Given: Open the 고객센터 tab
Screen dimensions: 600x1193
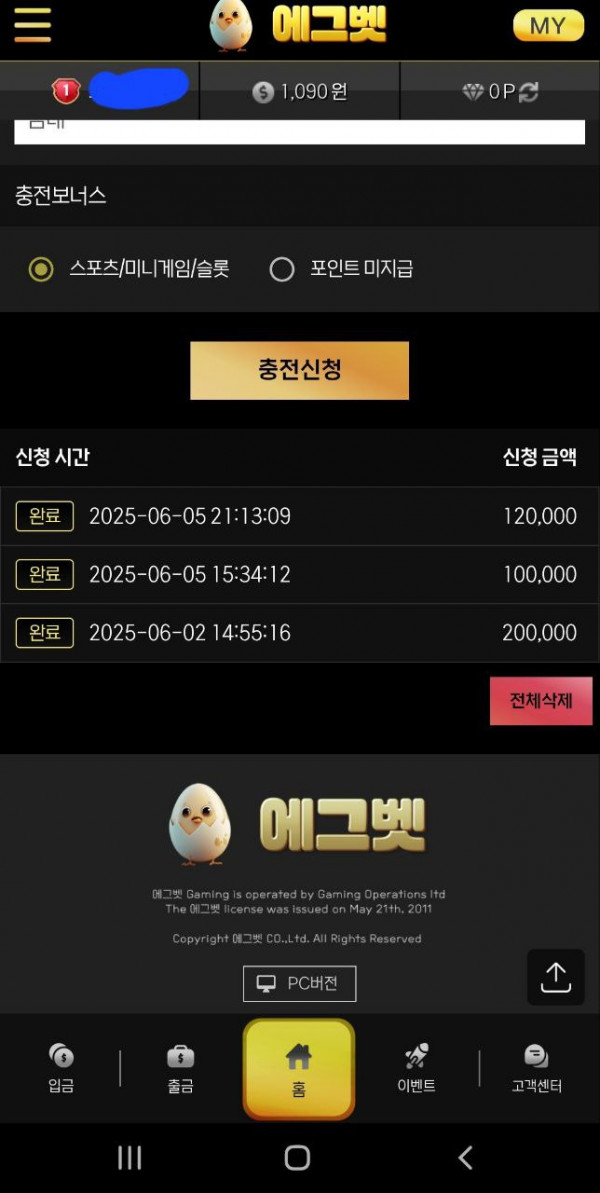Looking at the screenshot, I should click(536, 1068).
